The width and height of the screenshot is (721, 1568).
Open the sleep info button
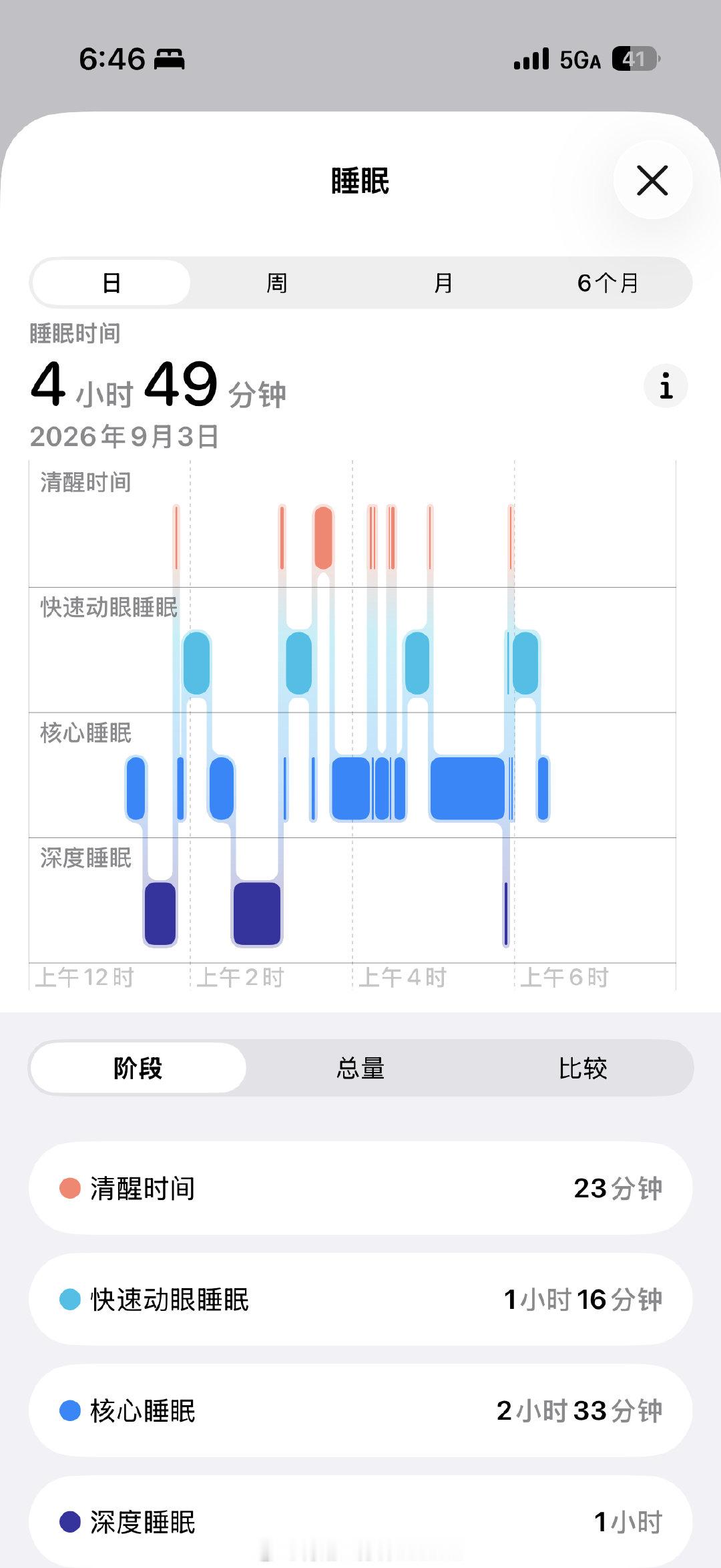tap(666, 386)
